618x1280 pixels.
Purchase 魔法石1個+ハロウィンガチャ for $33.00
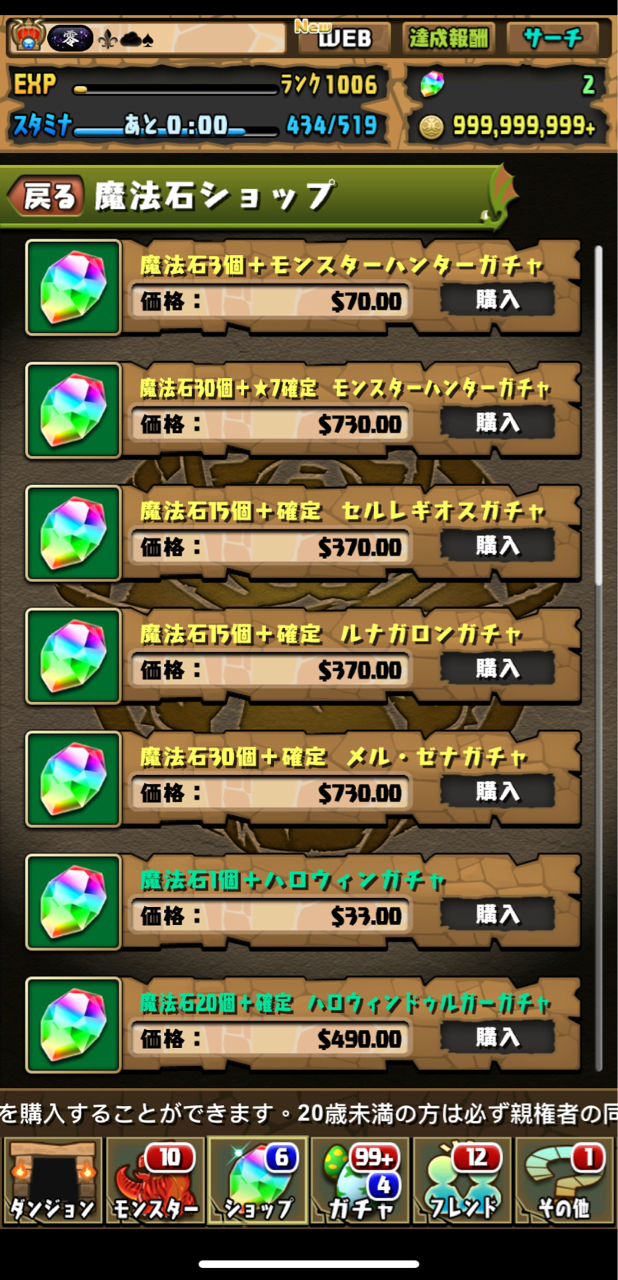(x=497, y=915)
